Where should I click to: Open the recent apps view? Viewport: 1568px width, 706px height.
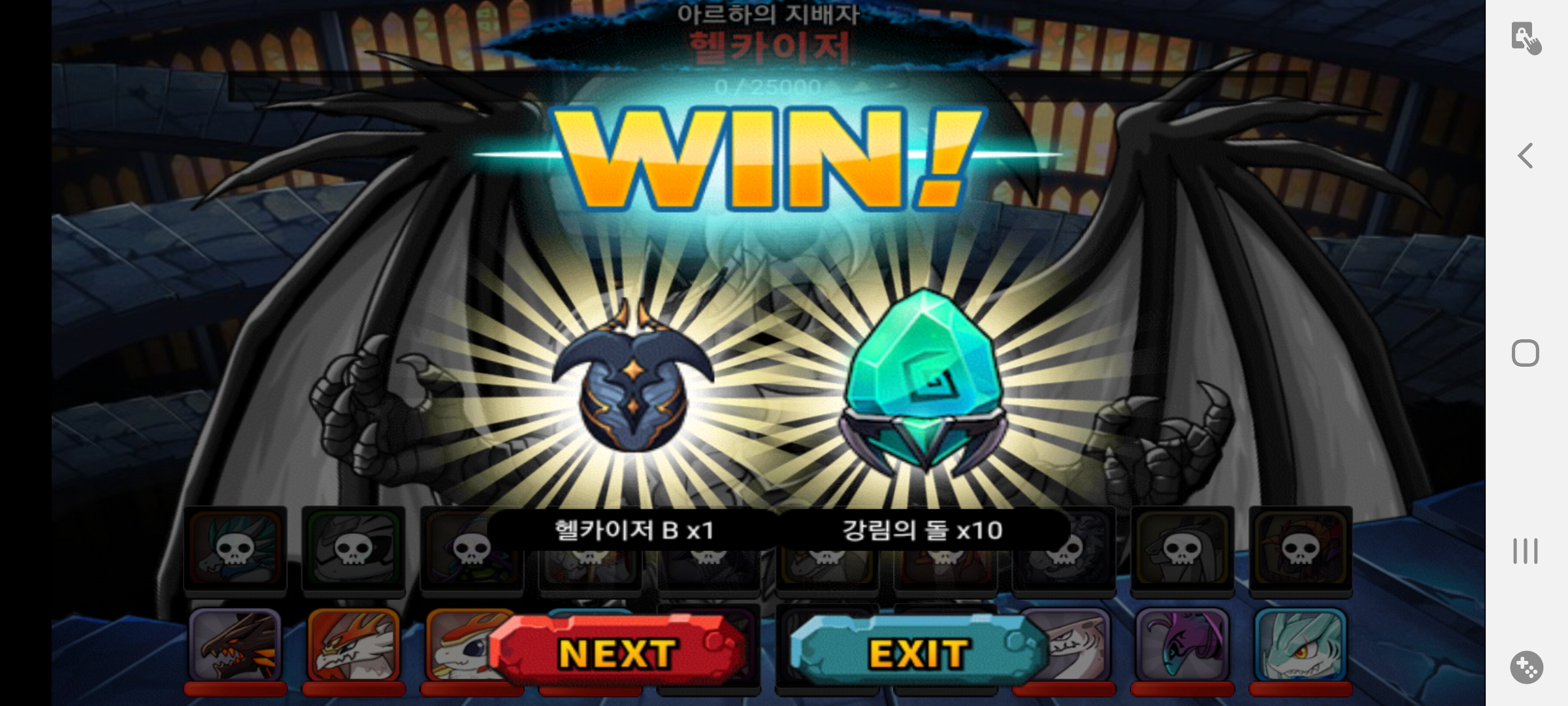(x=1526, y=551)
